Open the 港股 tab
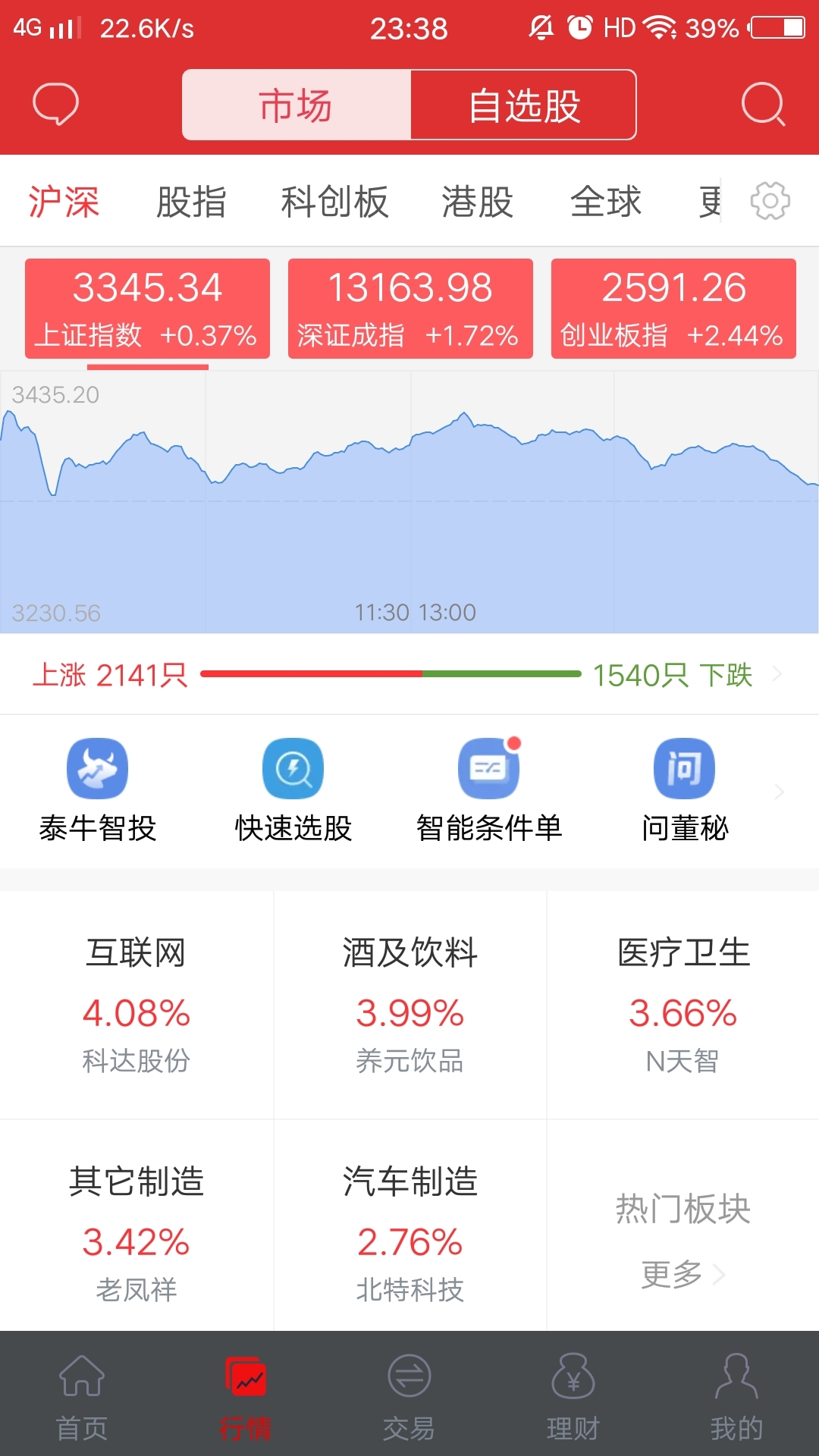Image resolution: width=819 pixels, height=1456 pixels. (478, 202)
